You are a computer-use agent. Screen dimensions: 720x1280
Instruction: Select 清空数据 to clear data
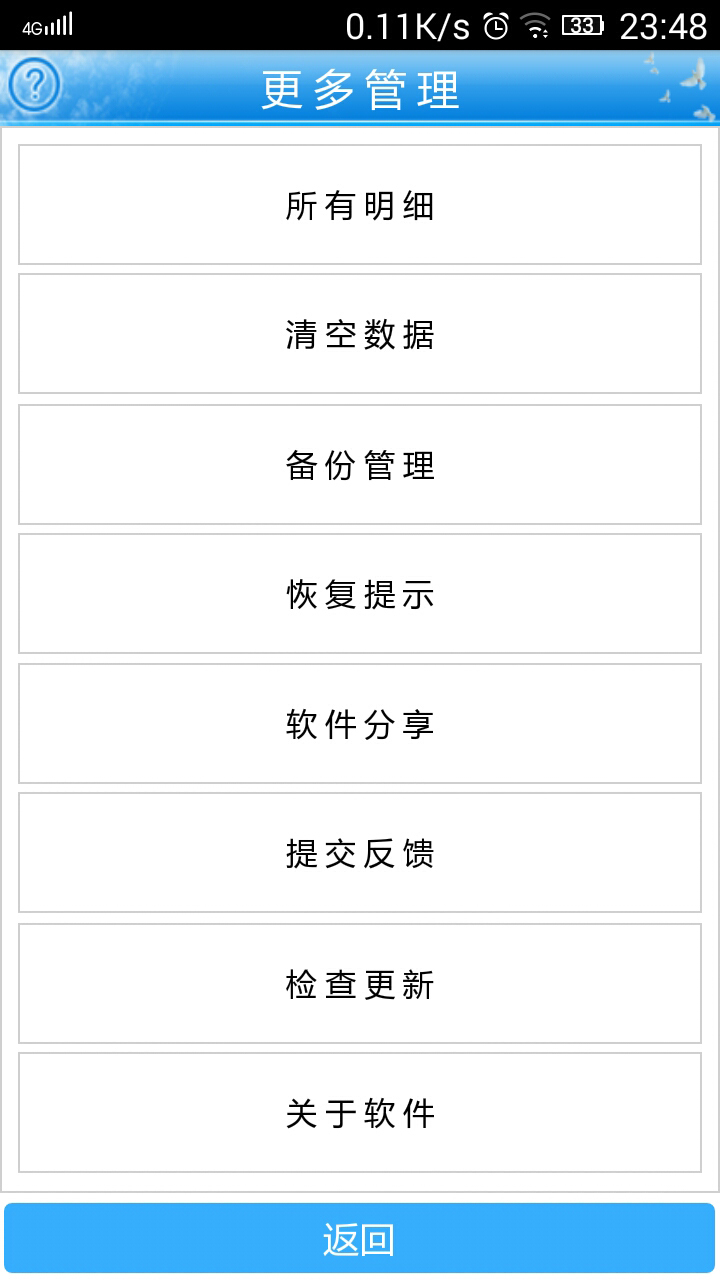pyautogui.click(x=360, y=334)
